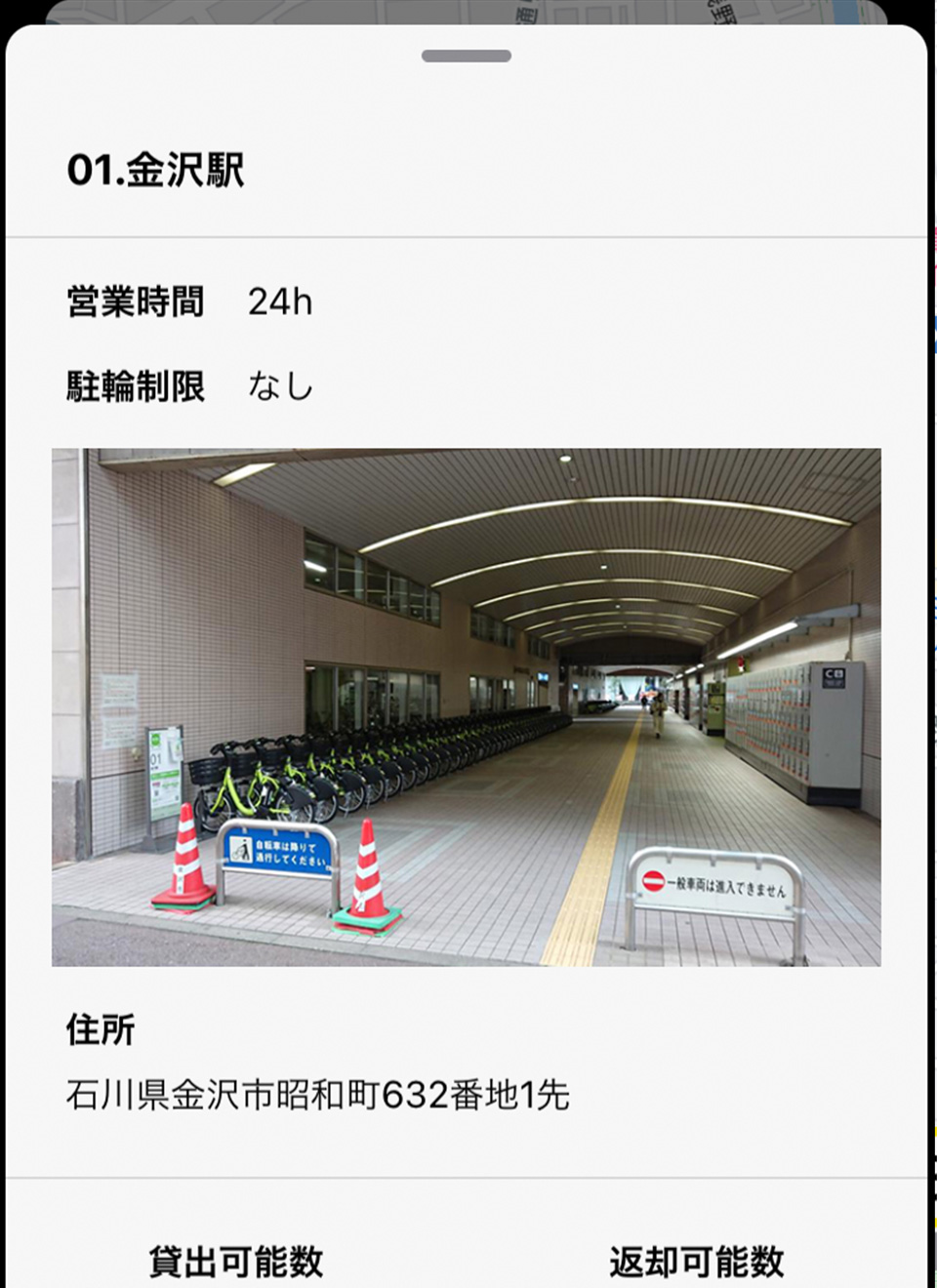Open the Kanazawa Station port photo

pos(467,706)
